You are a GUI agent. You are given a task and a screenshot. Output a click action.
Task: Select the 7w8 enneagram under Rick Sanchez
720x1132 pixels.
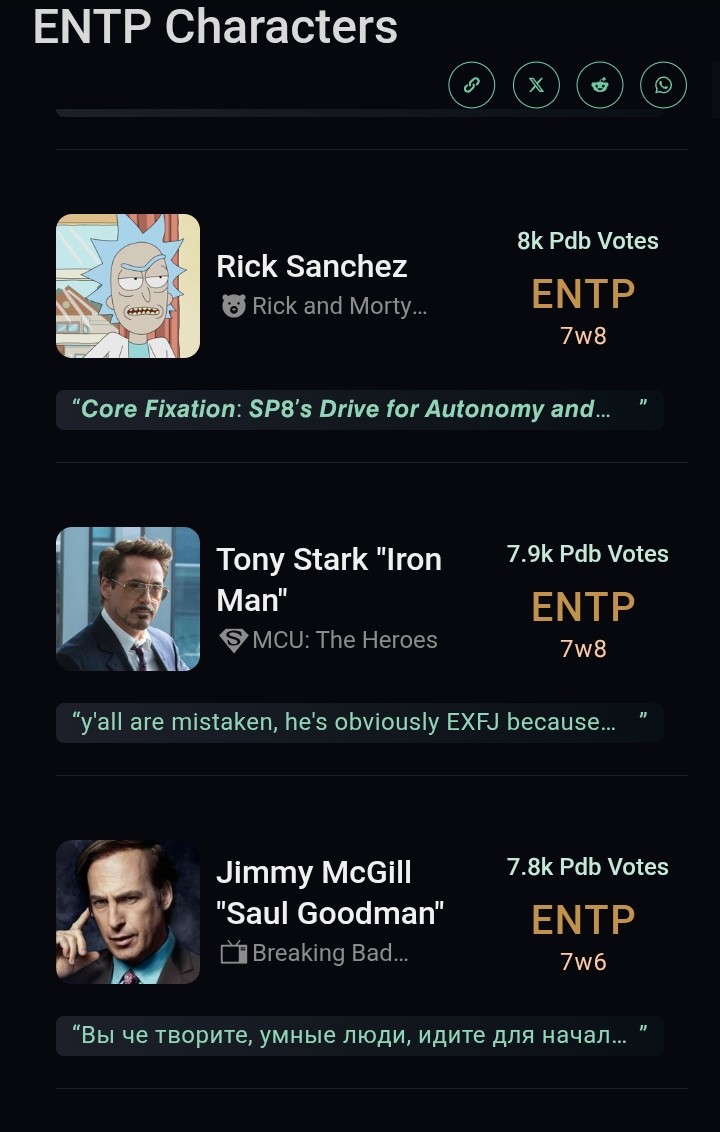583,336
